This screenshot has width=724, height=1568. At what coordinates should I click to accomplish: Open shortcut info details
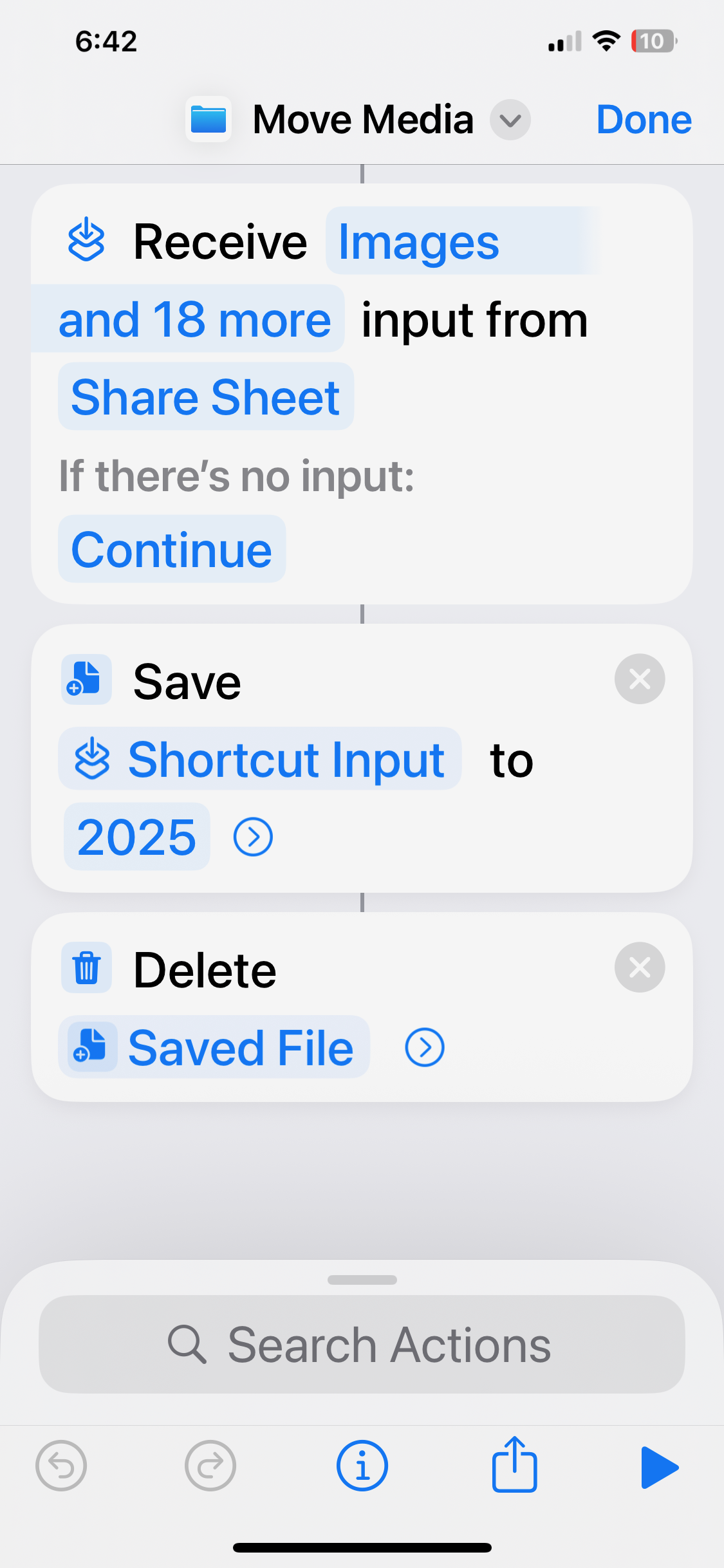[x=362, y=1466]
